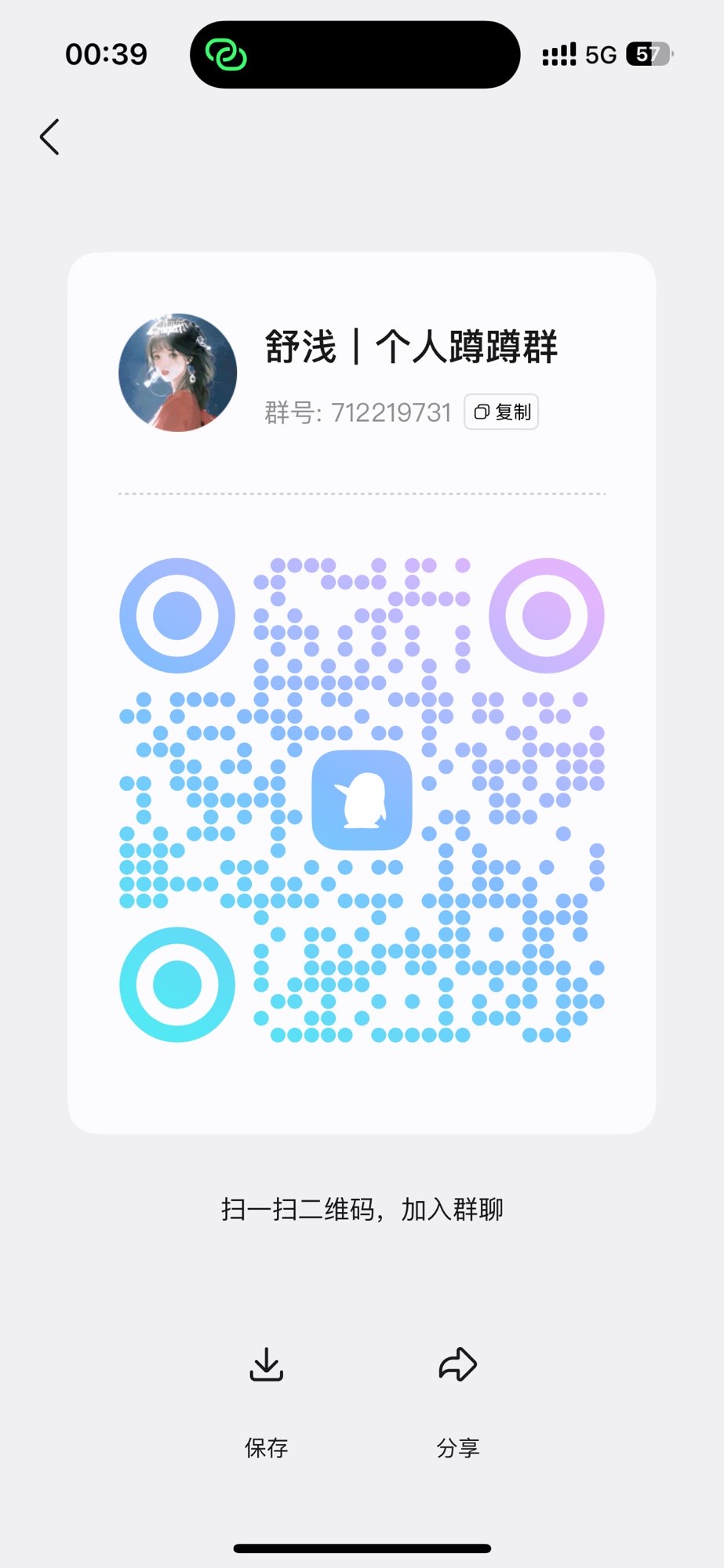Viewport: 724px width, 1568px height.
Task: Copy the group number 712219731
Action: [501, 412]
